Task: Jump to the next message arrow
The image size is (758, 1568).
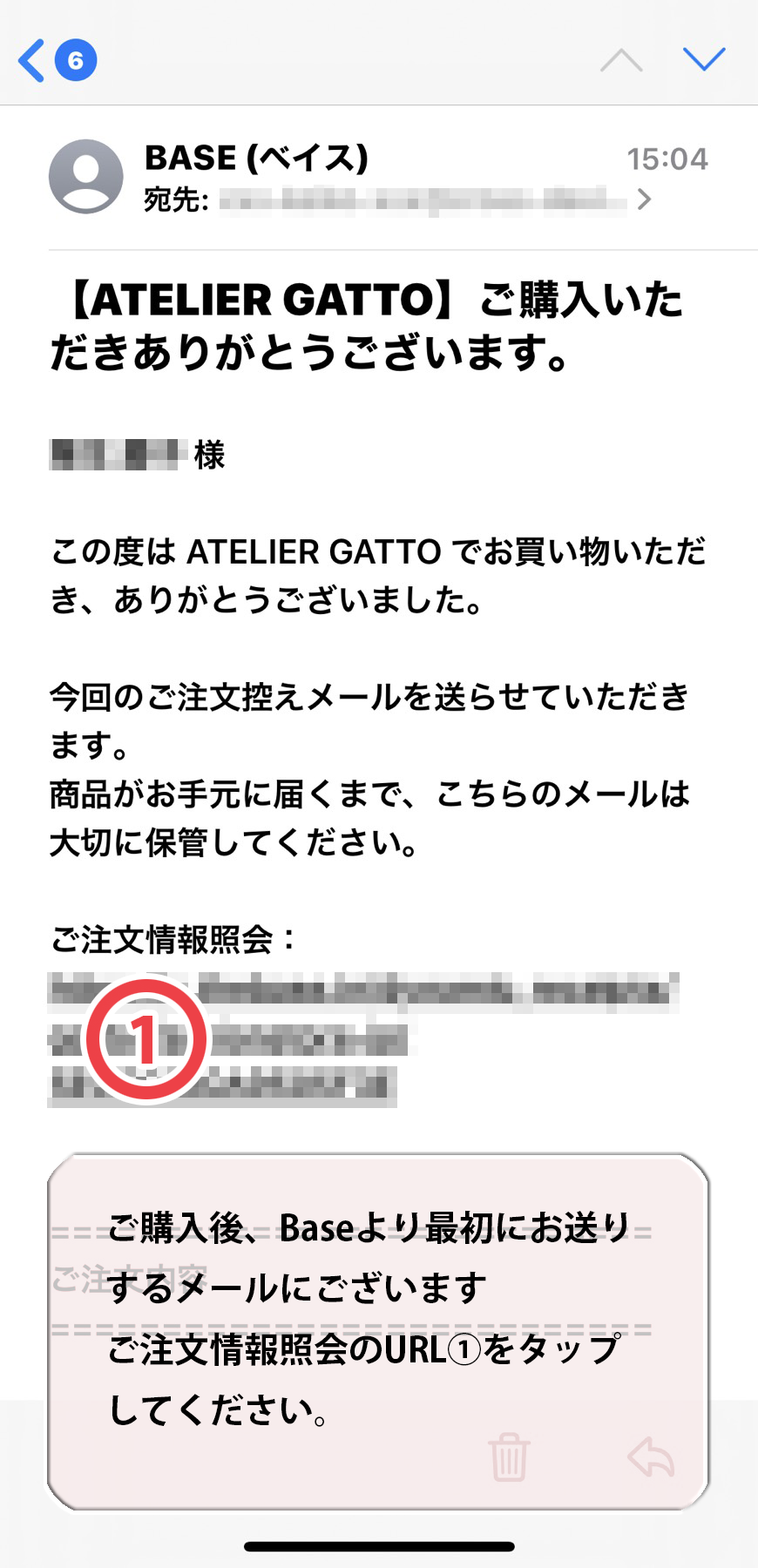Action: click(704, 59)
